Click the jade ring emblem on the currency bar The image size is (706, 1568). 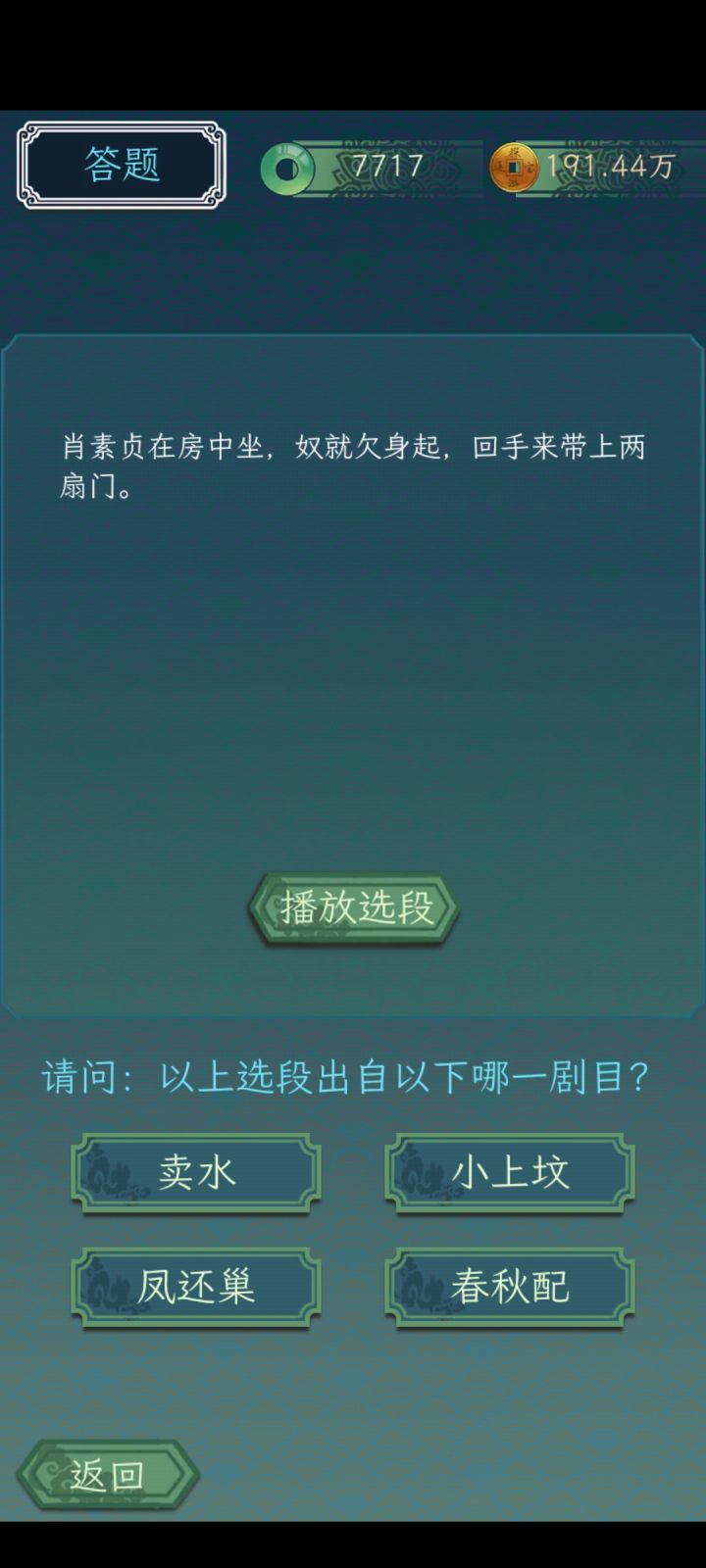[289, 169]
